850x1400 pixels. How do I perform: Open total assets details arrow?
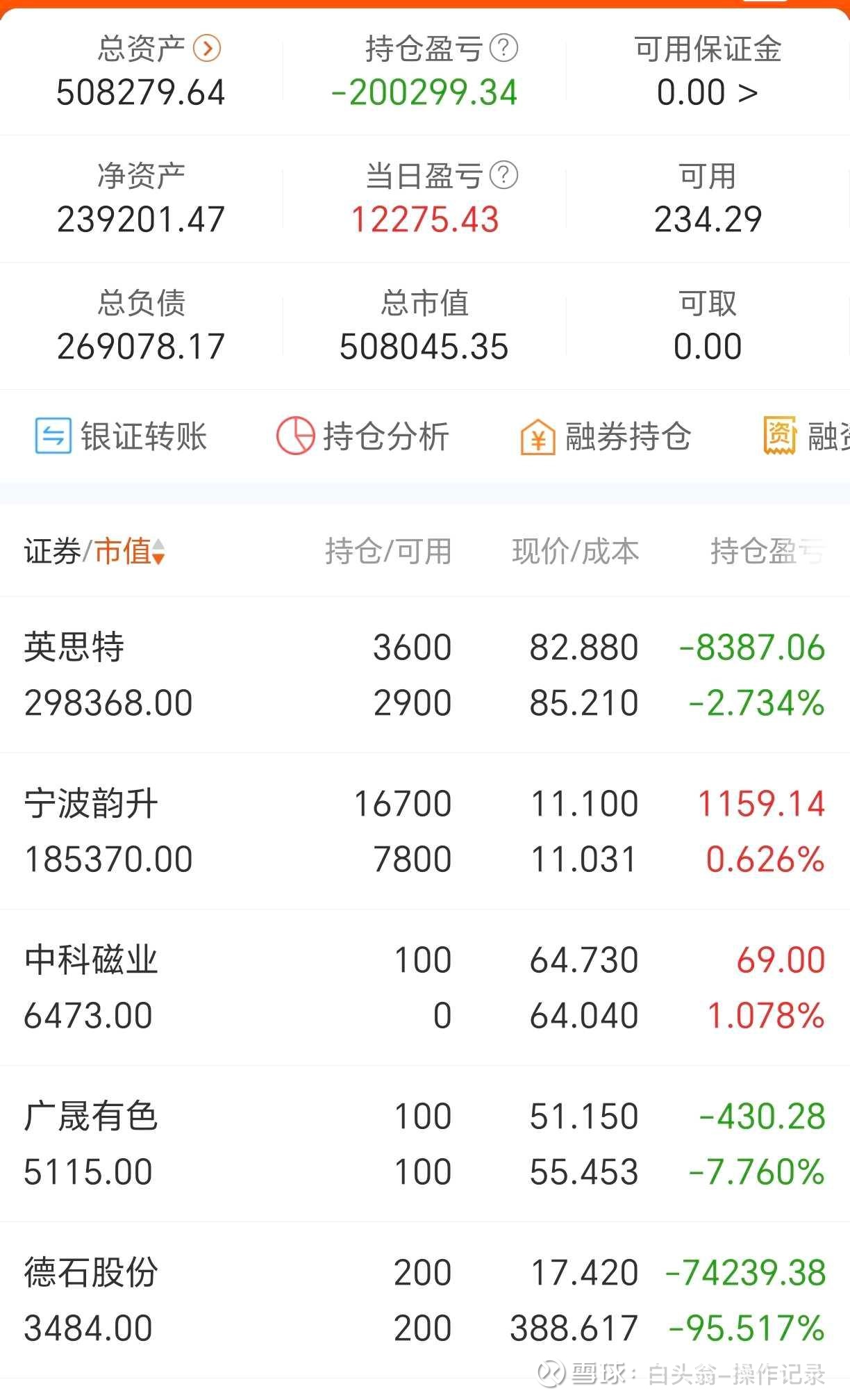tap(207, 49)
